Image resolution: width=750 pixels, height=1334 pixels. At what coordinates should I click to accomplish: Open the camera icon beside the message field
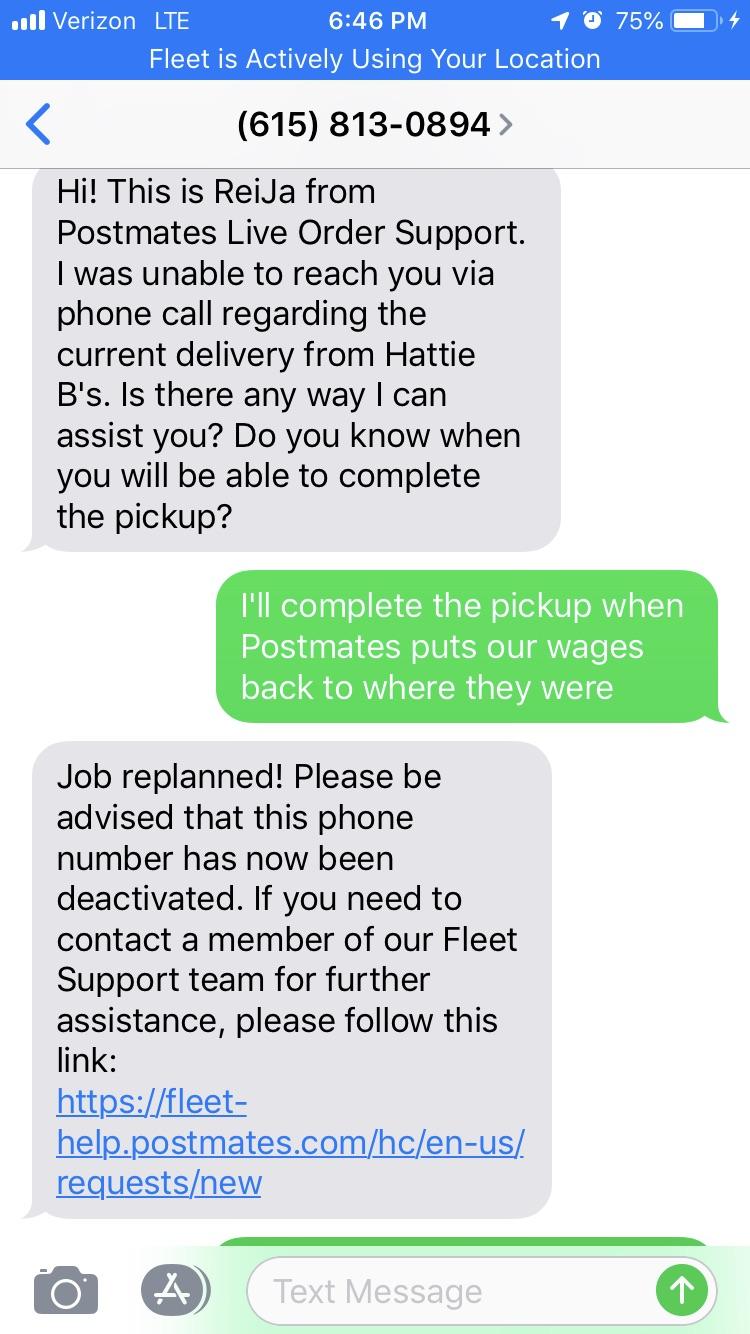coord(64,1290)
